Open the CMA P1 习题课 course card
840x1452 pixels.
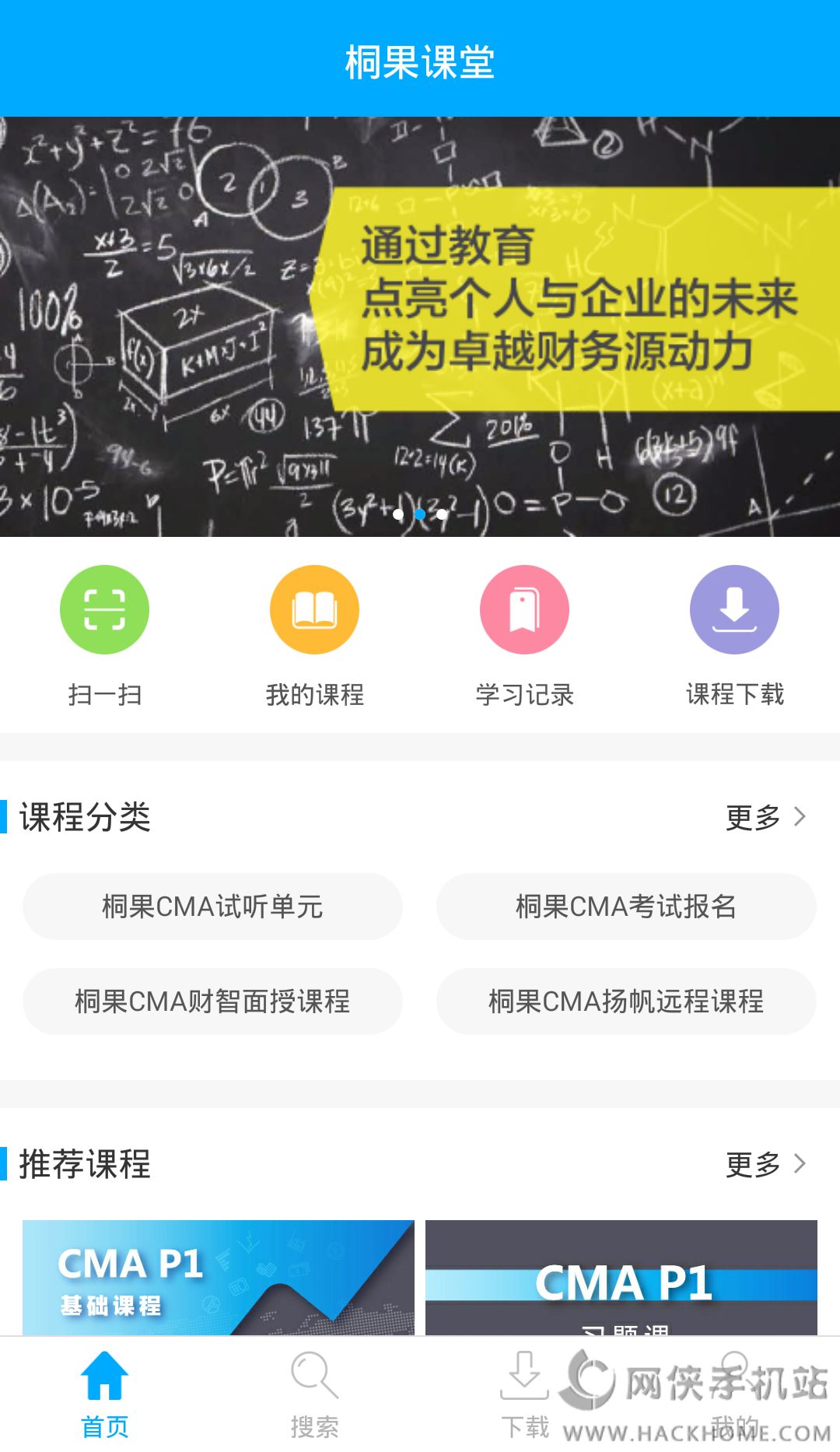click(621, 1278)
